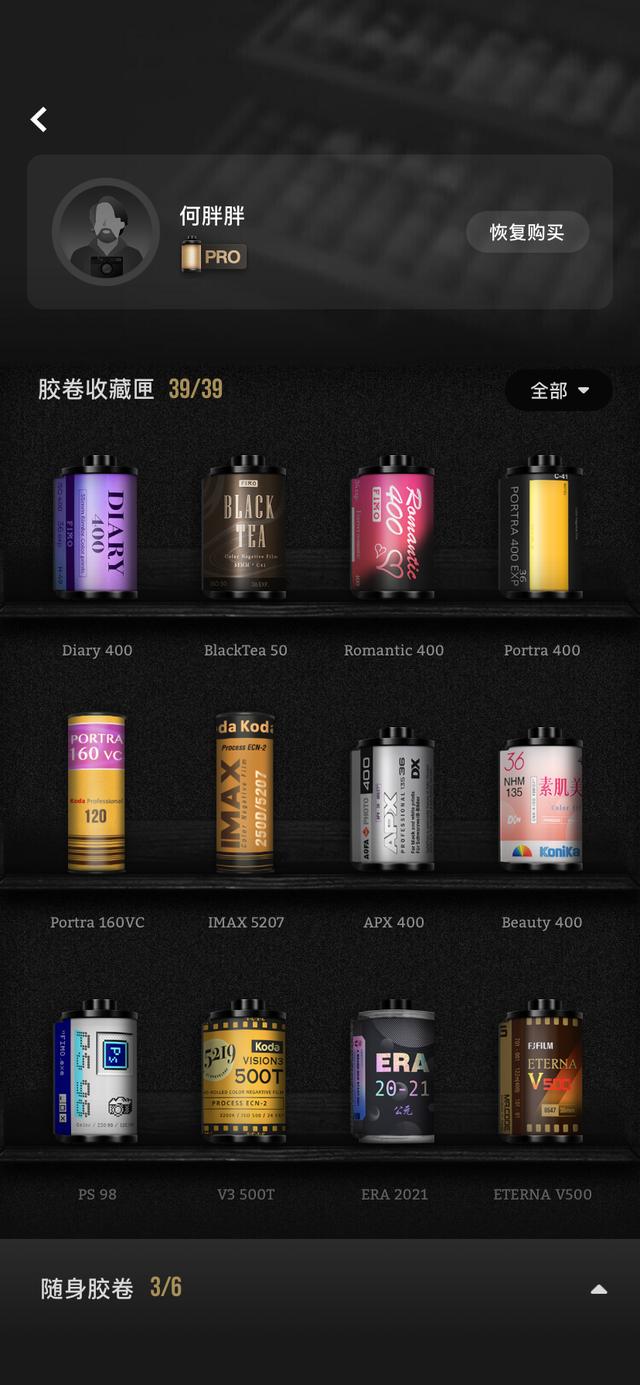640x1385 pixels.
Task: Pick the Portra 400 film roll
Action: [x=541, y=528]
